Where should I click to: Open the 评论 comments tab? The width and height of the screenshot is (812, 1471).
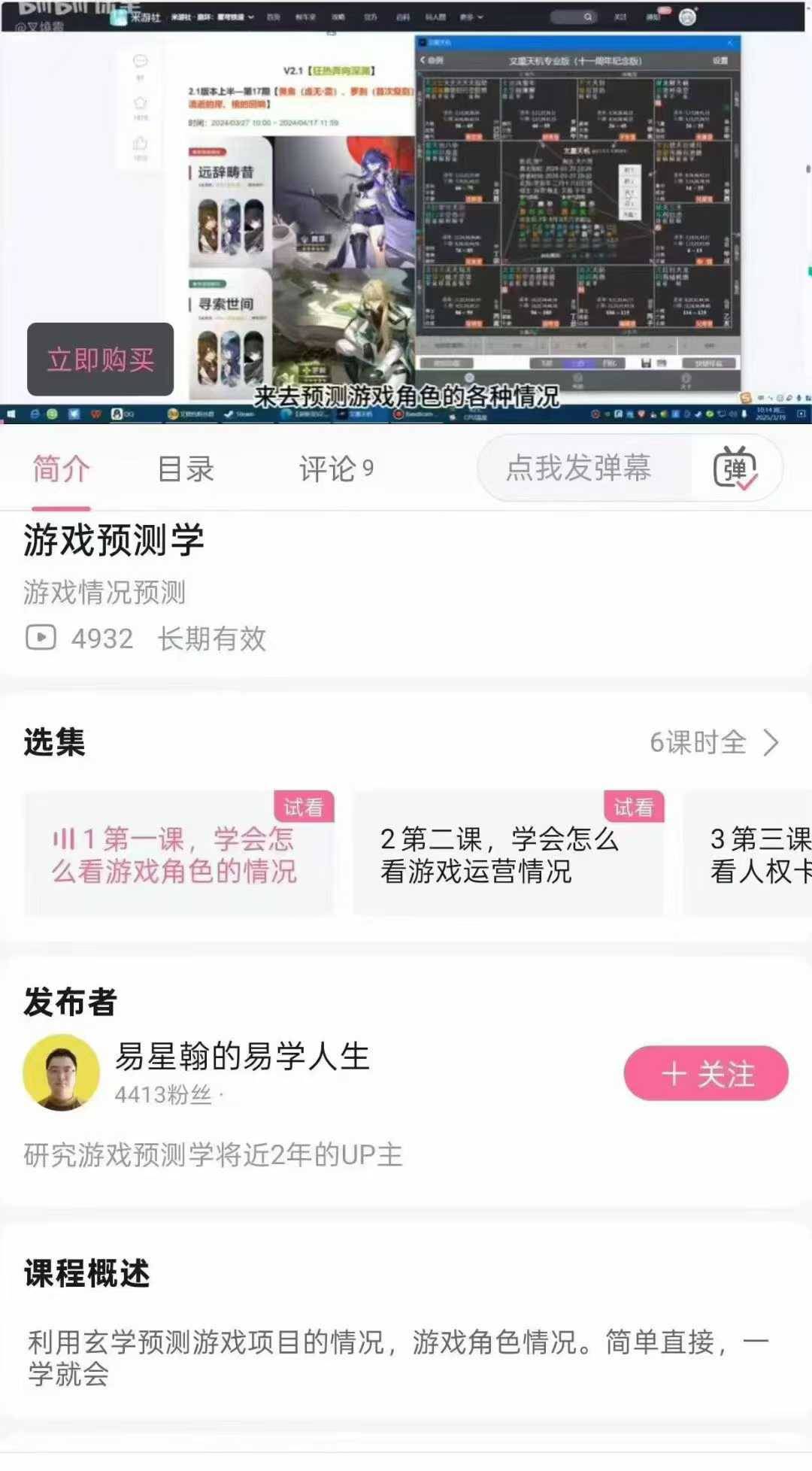335,469
